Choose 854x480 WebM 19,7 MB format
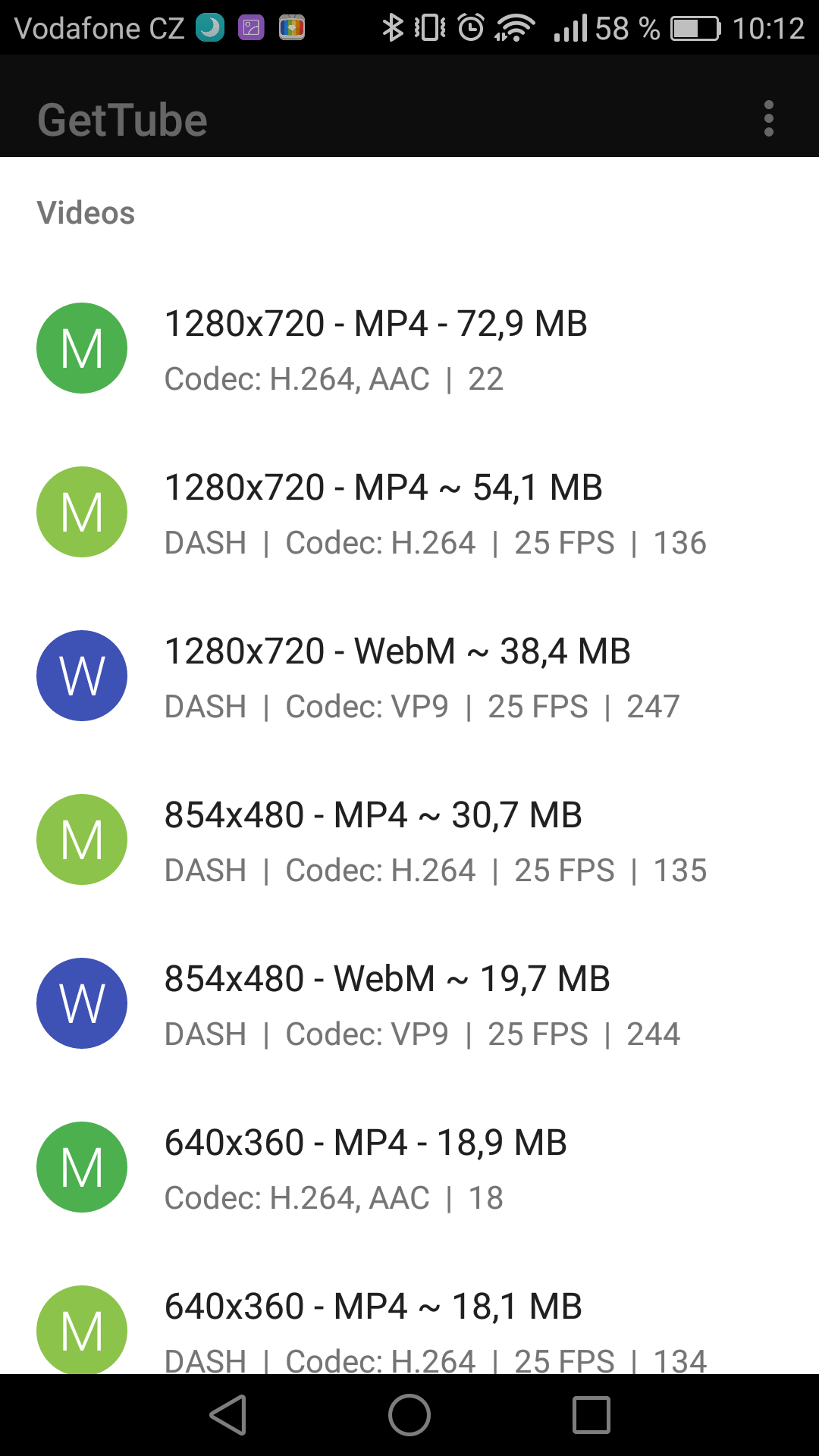Image resolution: width=819 pixels, height=1456 pixels. pos(409,1004)
